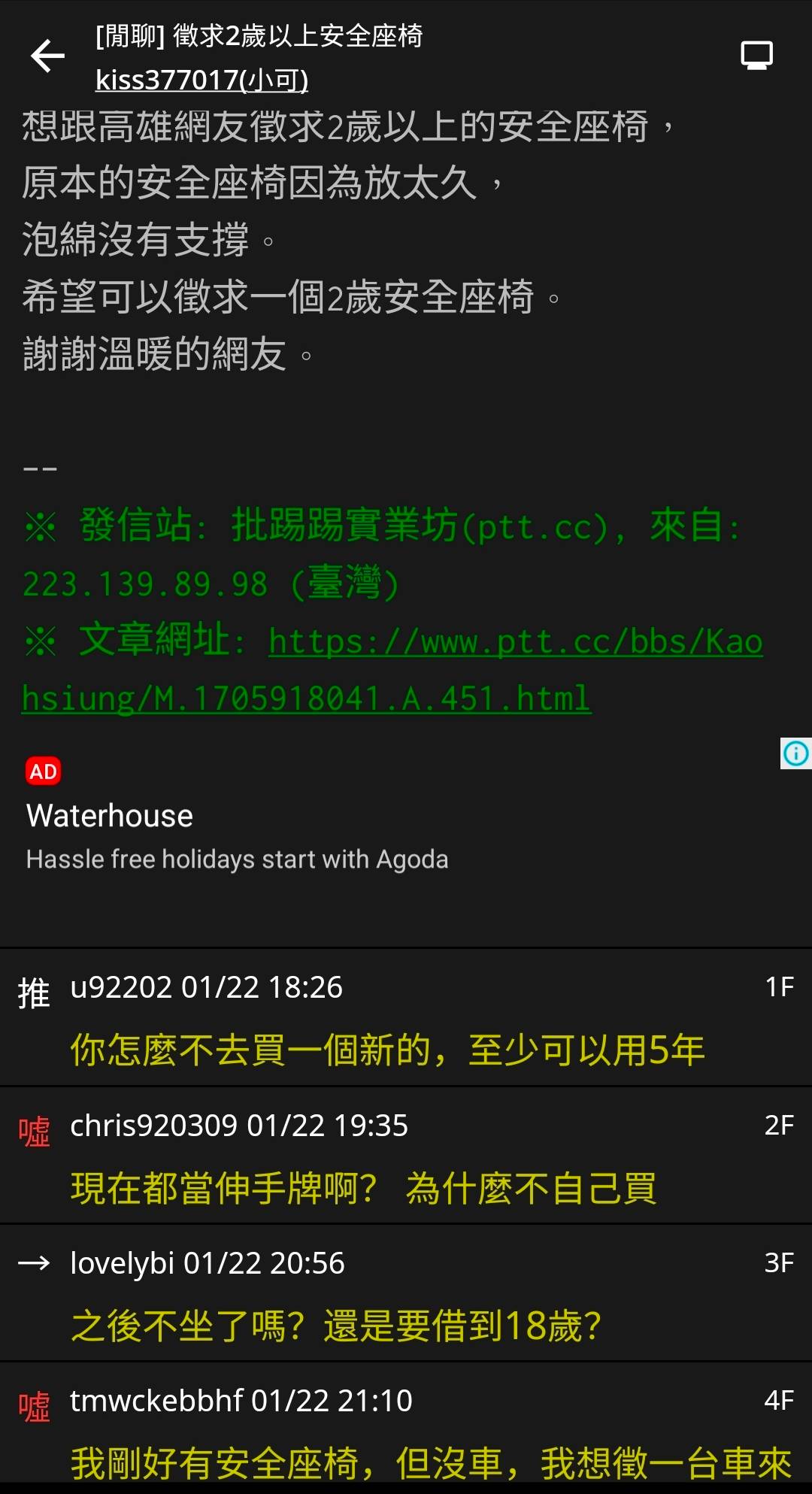Open lovelybi's comment row
812x1494 pixels.
(x=406, y=1293)
